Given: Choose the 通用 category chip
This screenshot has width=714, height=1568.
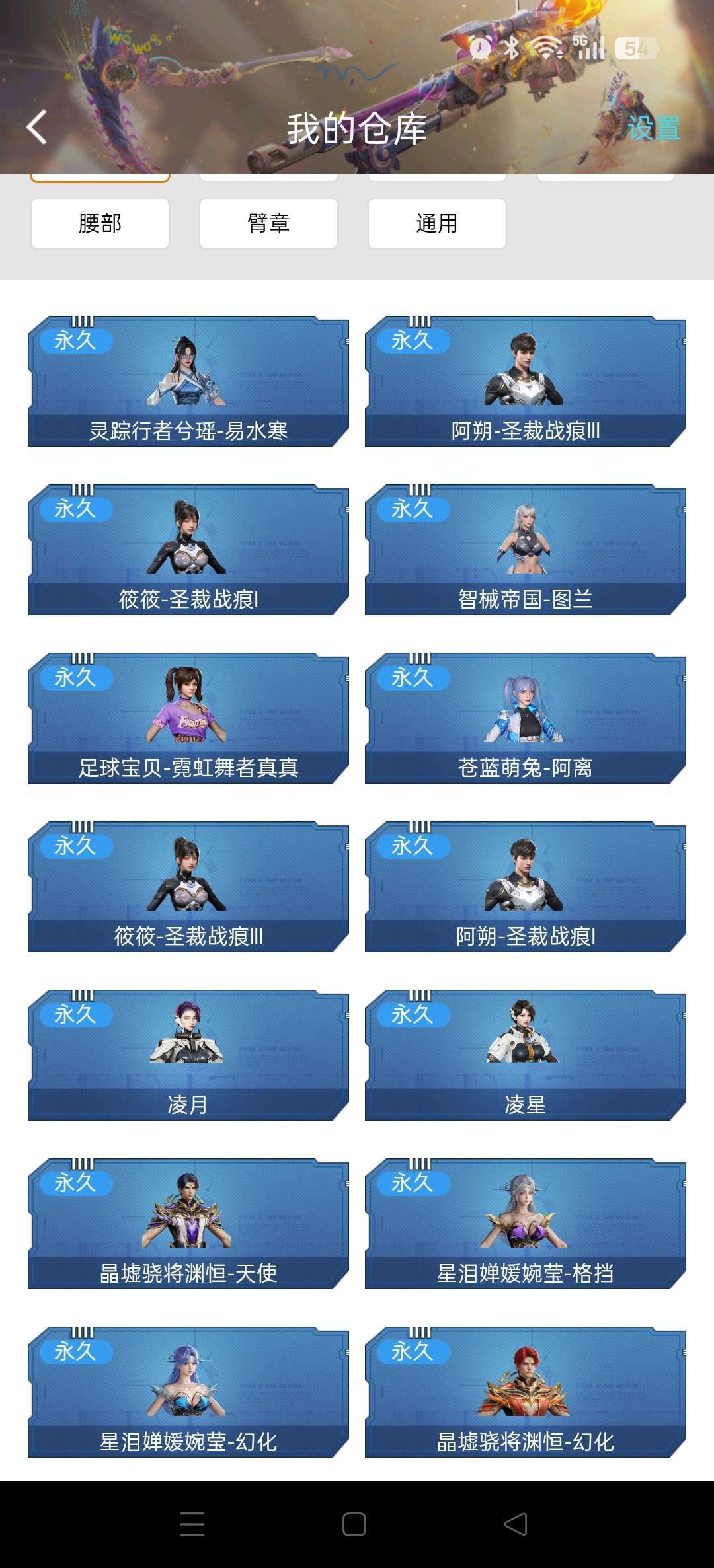Looking at the screenshot, I should (x=437, y=223).
